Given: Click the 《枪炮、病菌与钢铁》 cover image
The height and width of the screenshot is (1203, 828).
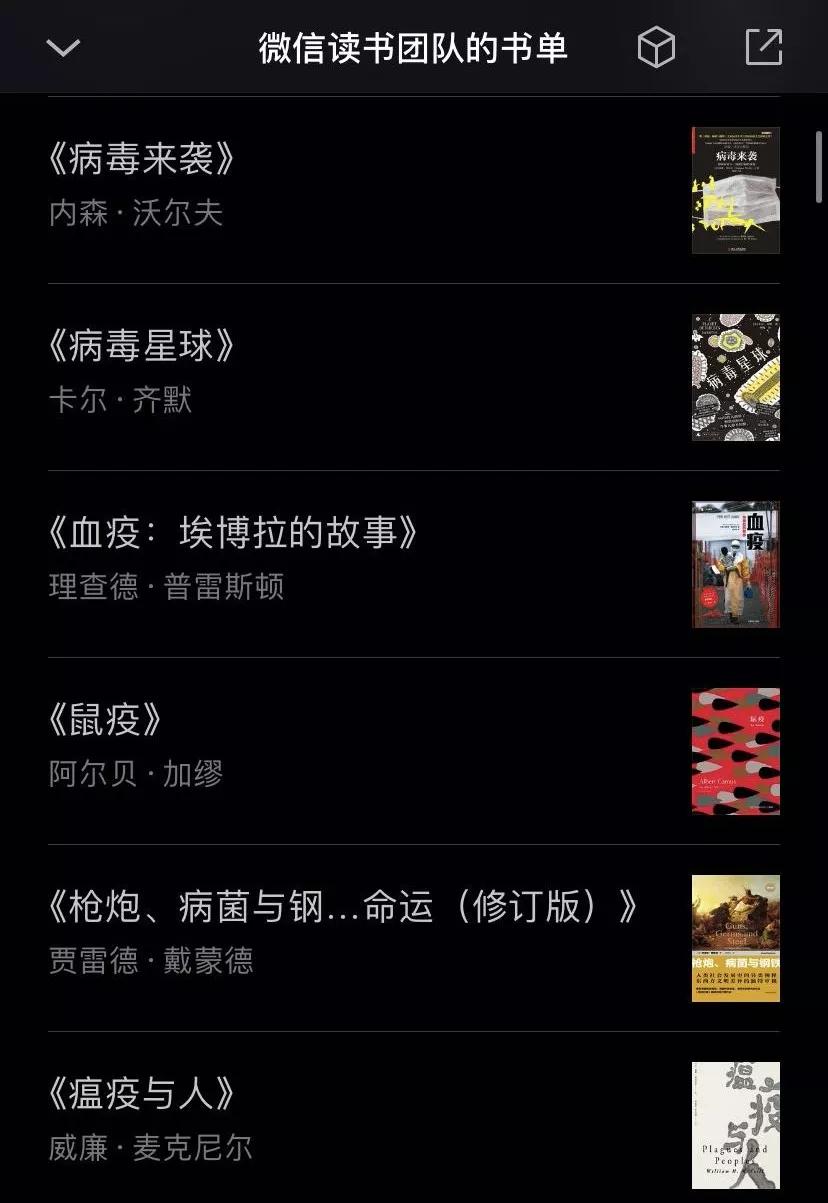Looking at the screenshot, I should pyautogui.click(x=735, y=938).
